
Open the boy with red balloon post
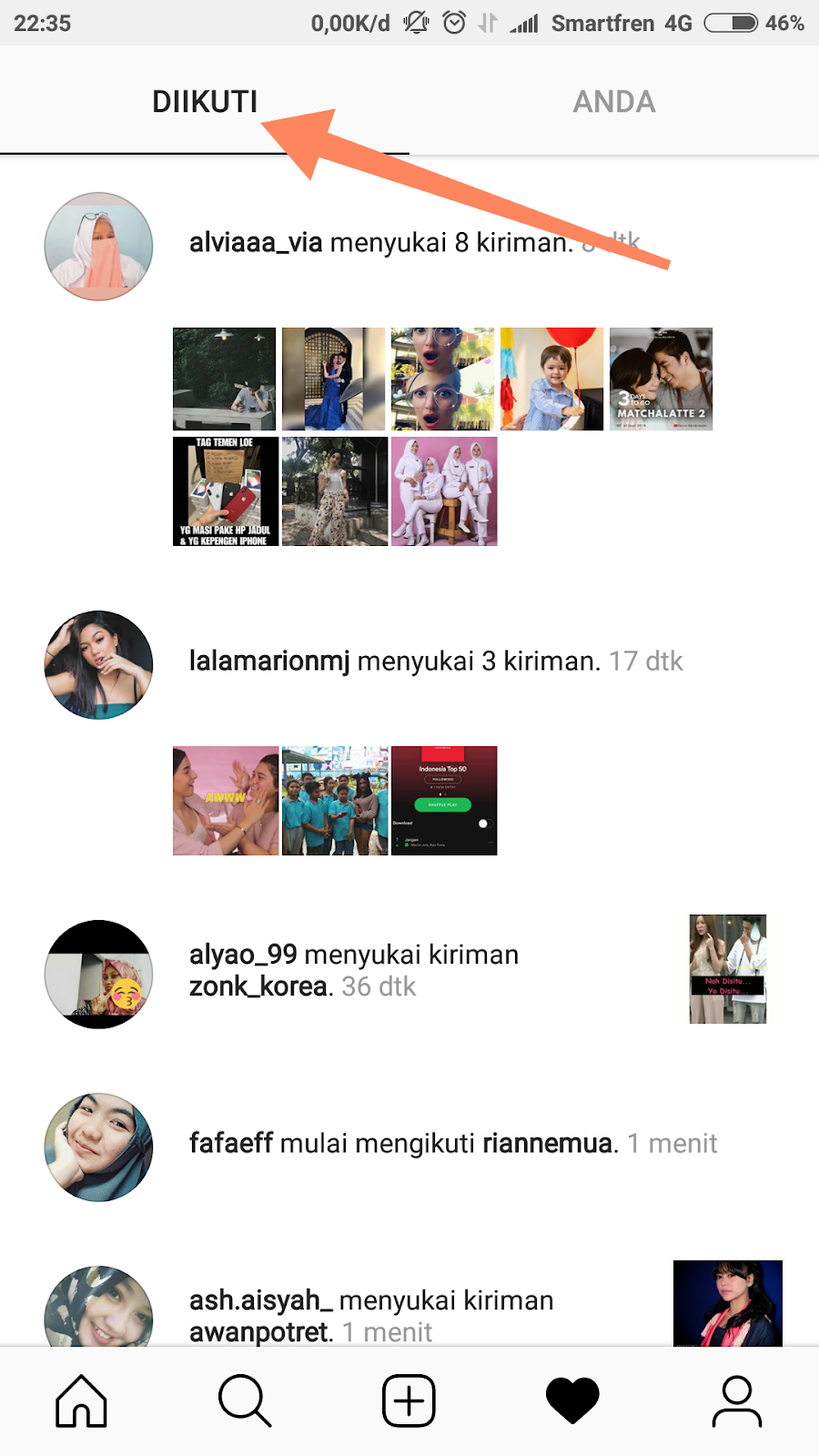click(551, 379)
